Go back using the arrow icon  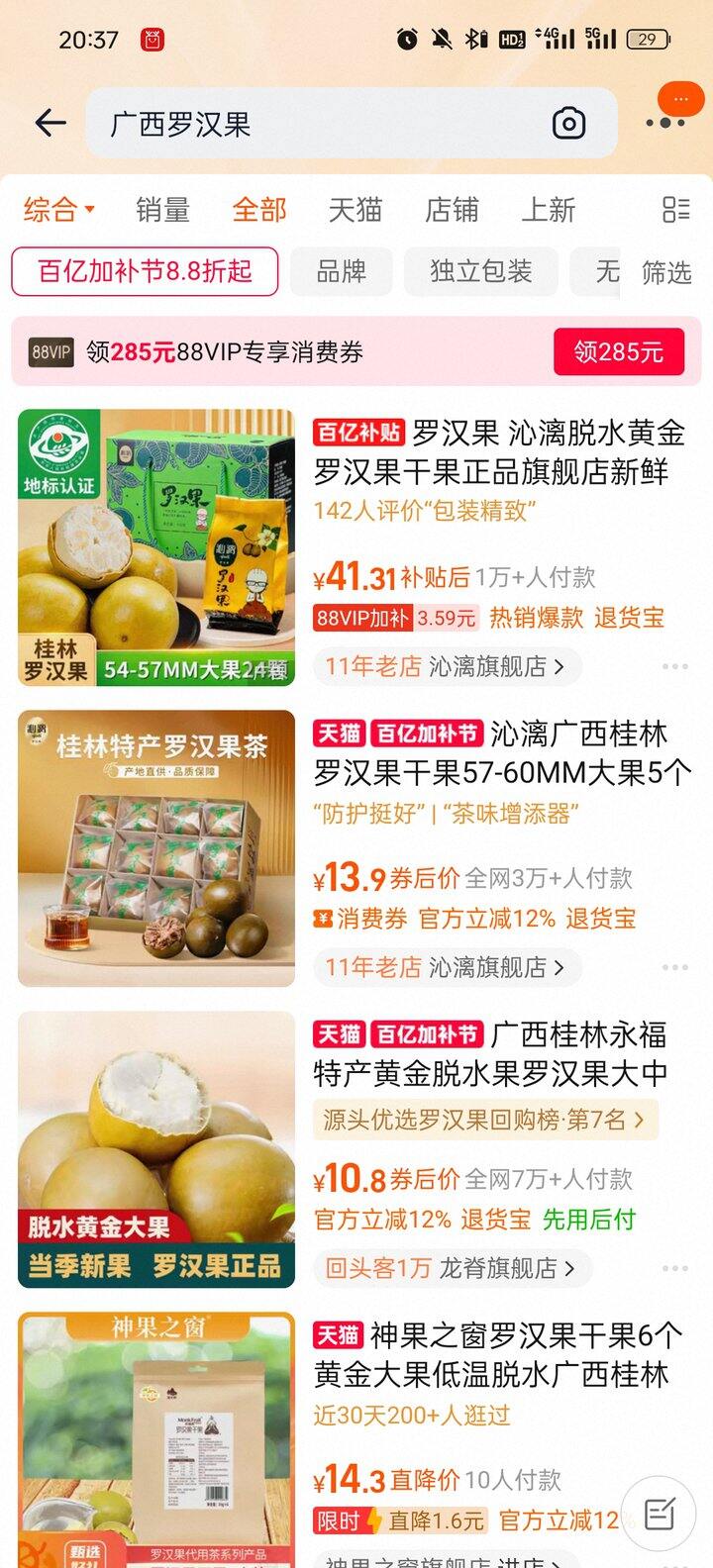(50, 123)
